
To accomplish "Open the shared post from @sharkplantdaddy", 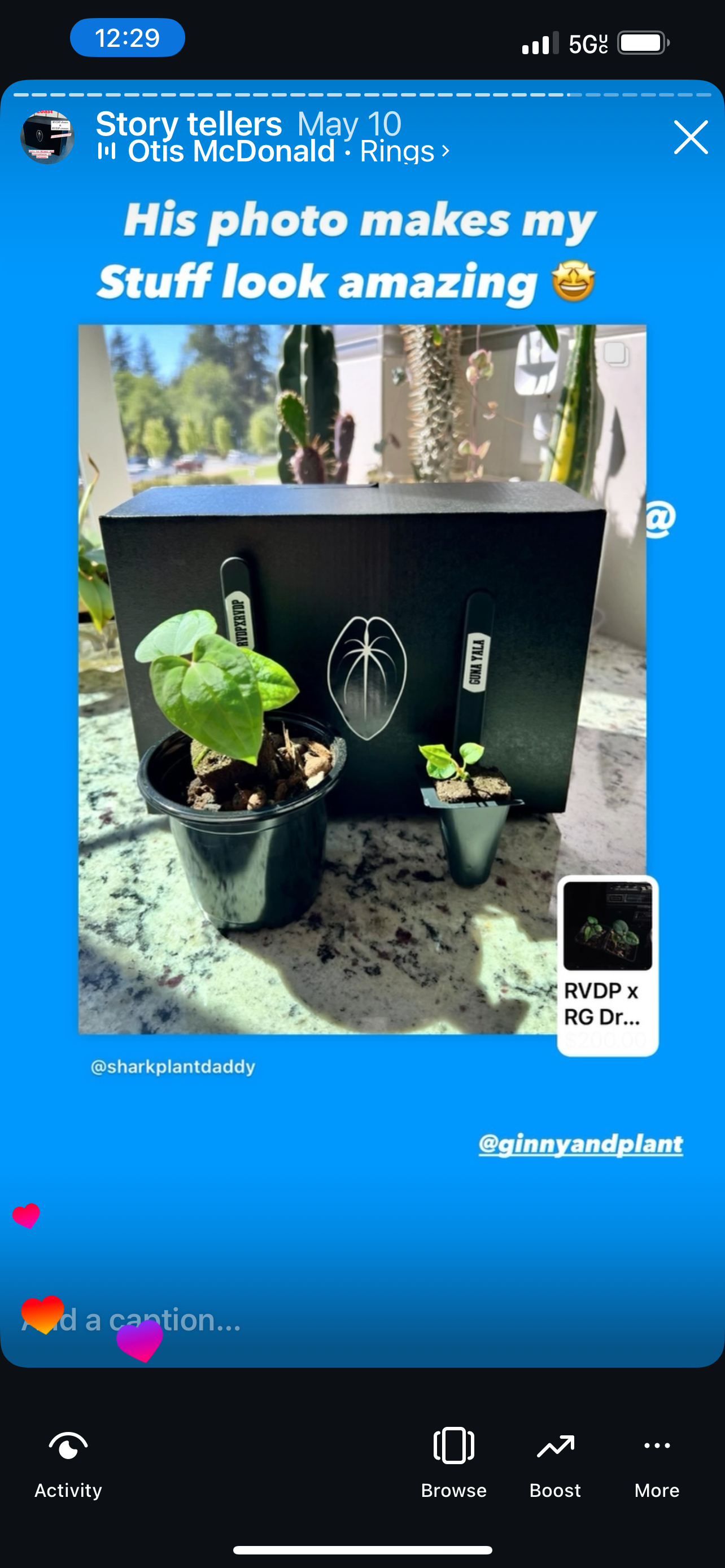I will coord(361,678).
